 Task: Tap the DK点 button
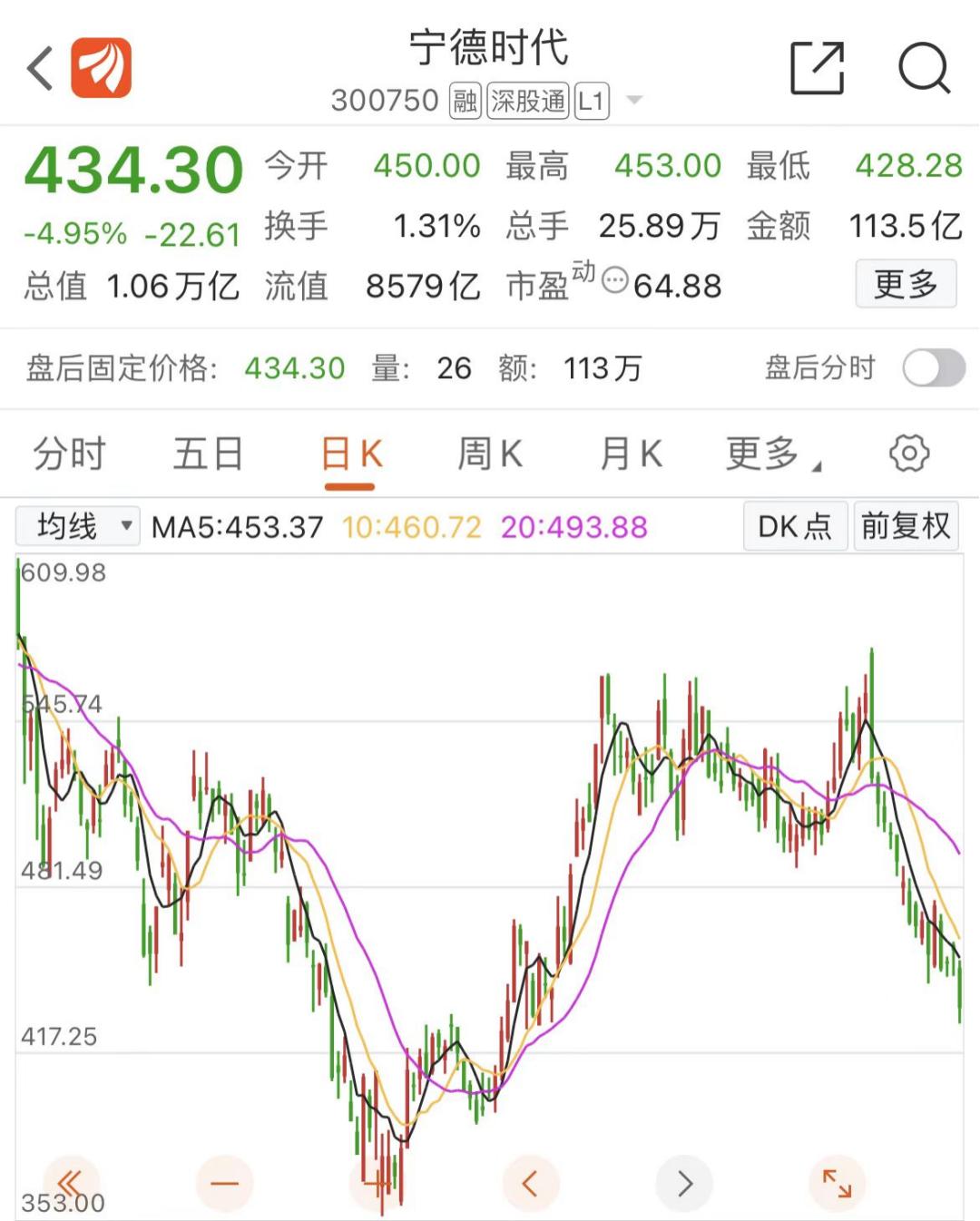(x=795, y=526)
